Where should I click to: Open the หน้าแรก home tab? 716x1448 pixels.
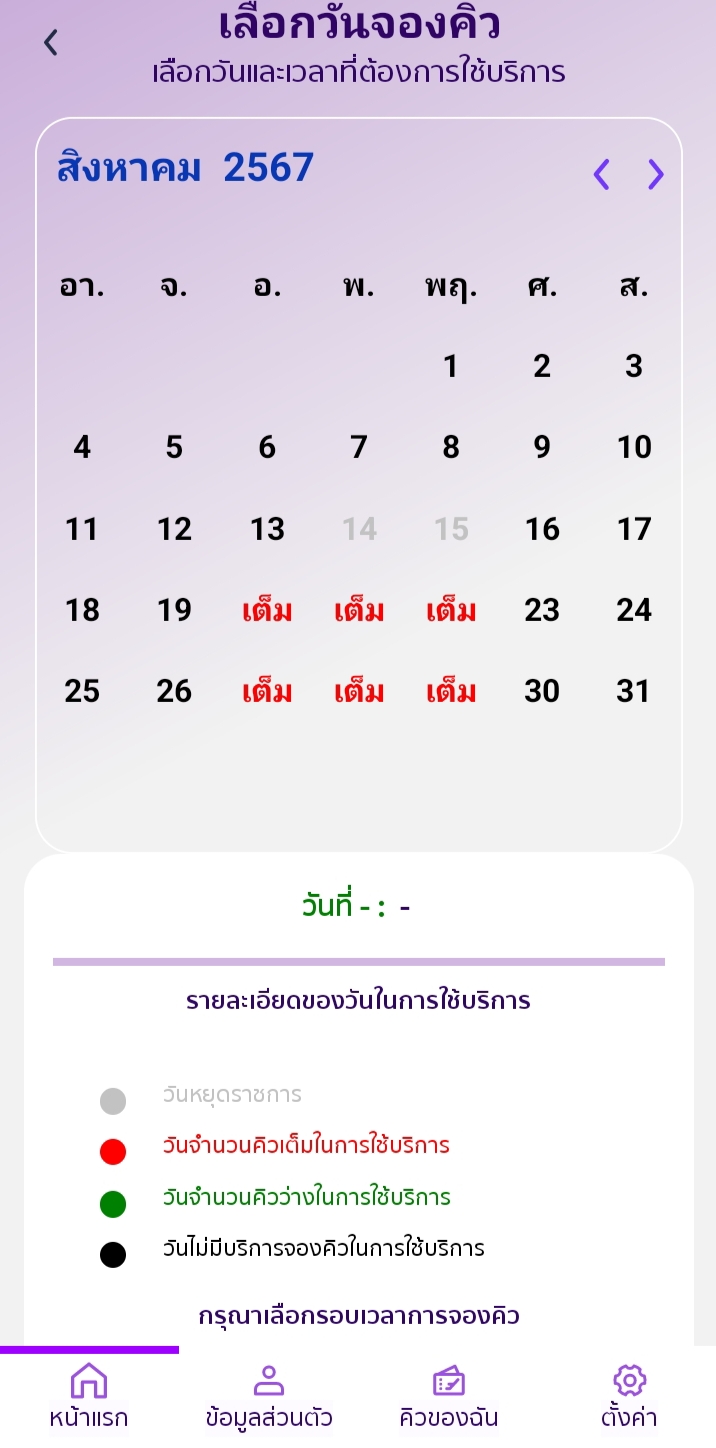coord(89,1397)
